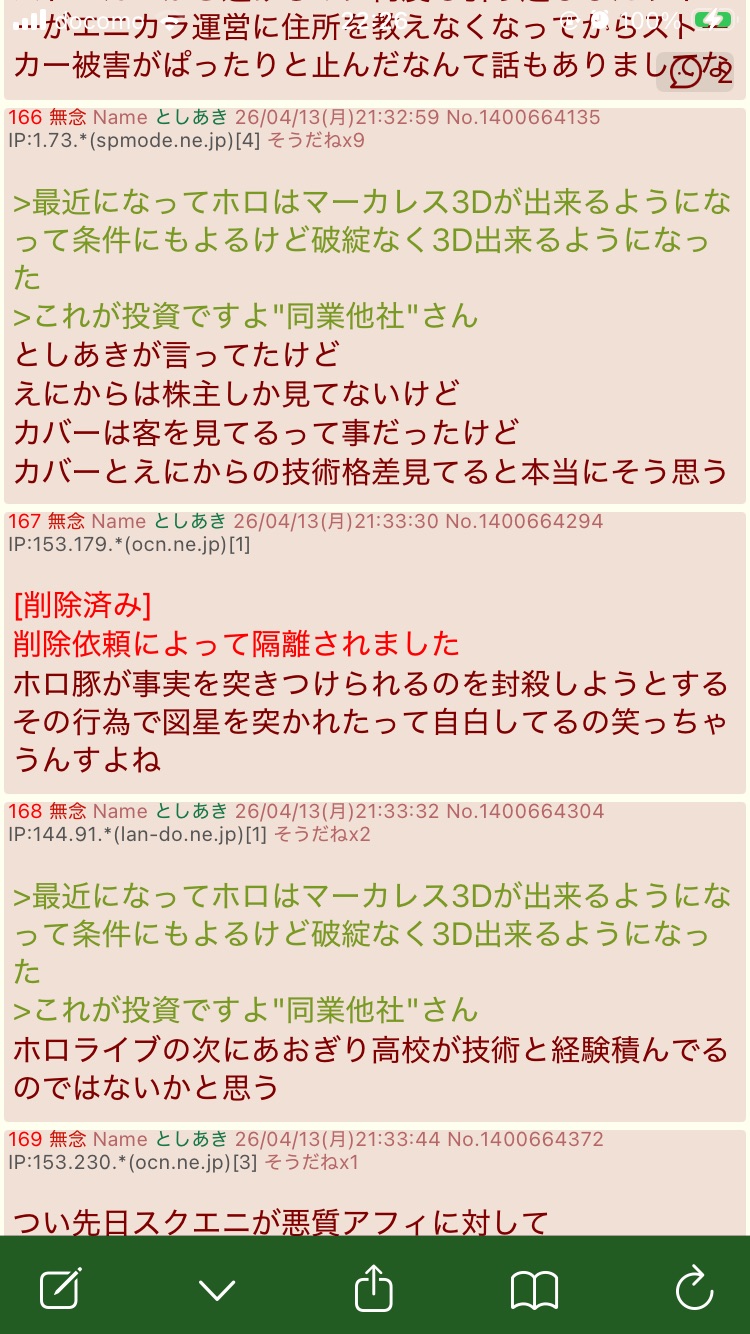Tap post number No.1400664294
The image size is (750, 1334).
[x=525, y=521]
